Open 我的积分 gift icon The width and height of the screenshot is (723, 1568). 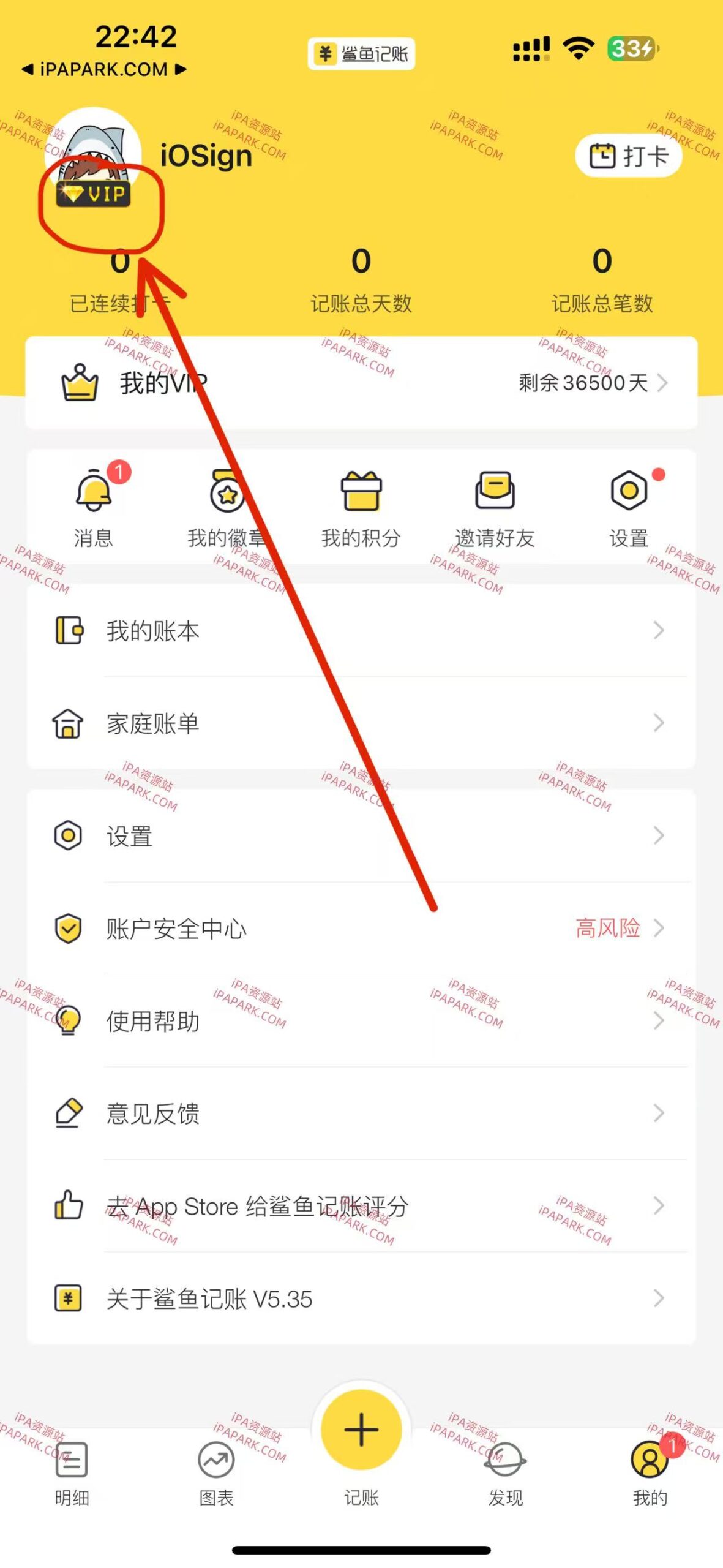pos(361,490)
